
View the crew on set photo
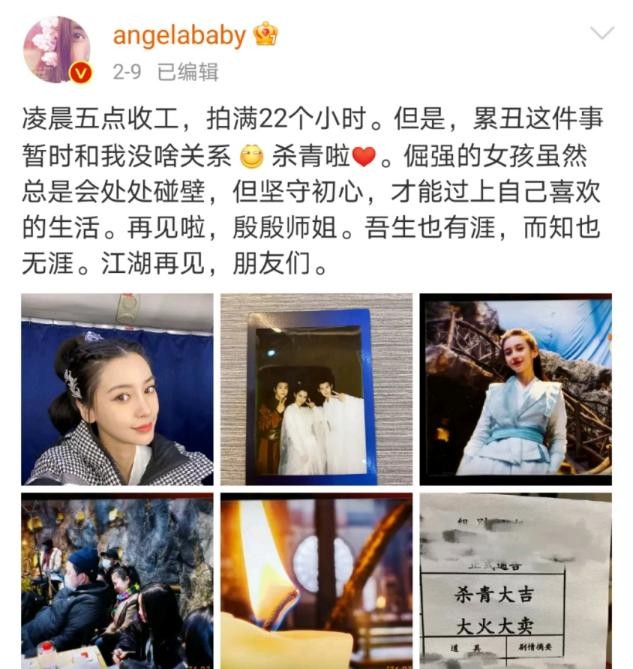[117, 581]
